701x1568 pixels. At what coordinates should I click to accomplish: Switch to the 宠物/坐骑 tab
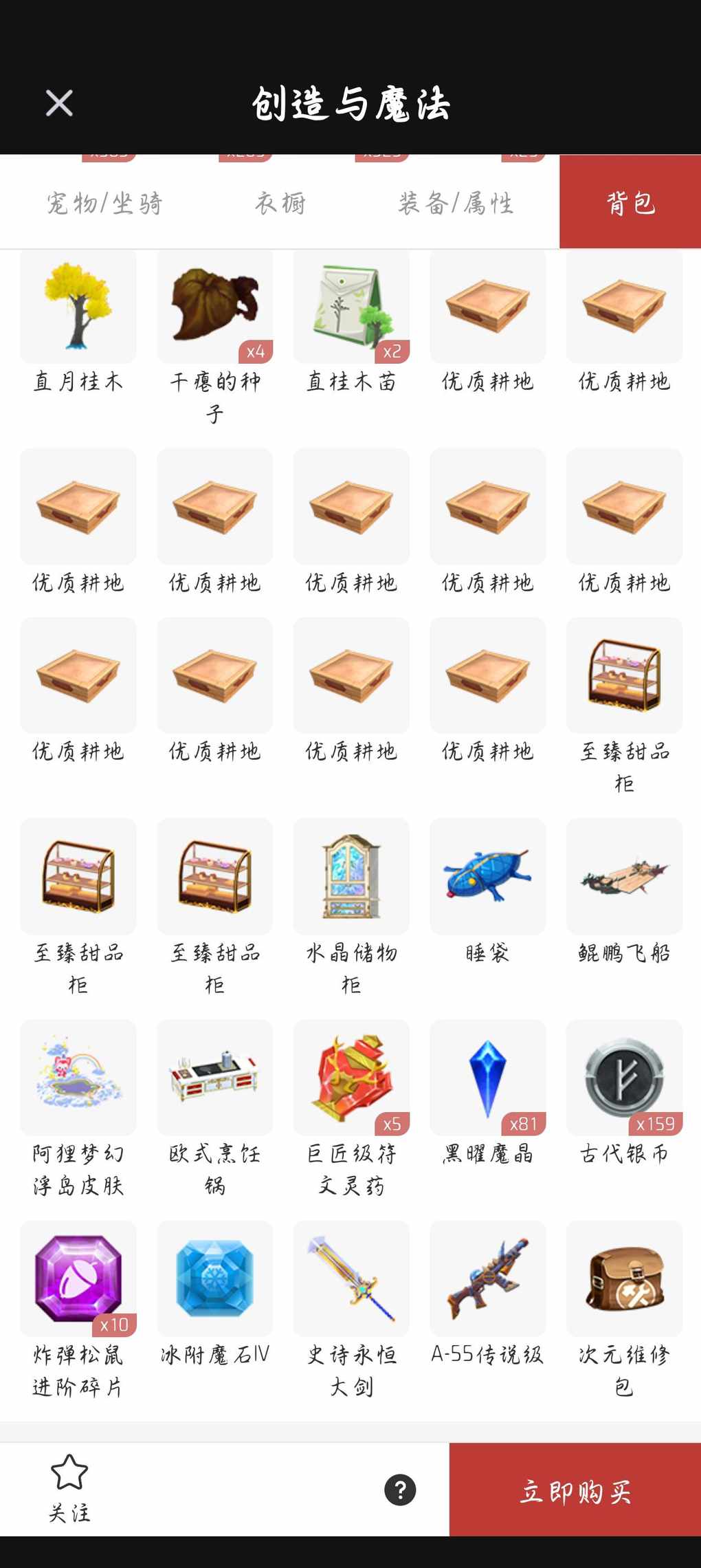click(x=104, y=204)
